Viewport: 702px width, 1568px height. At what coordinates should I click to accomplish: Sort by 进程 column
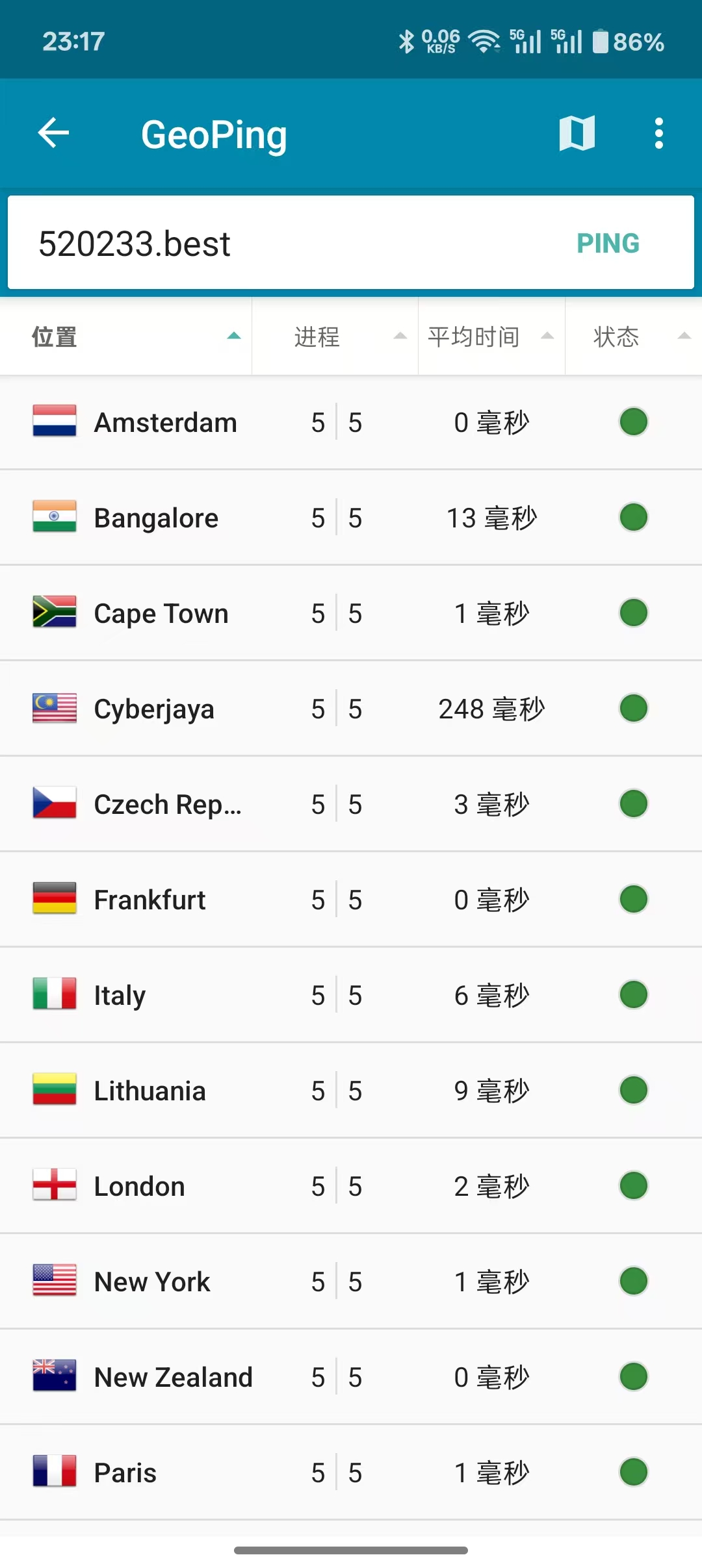(335, 336)
